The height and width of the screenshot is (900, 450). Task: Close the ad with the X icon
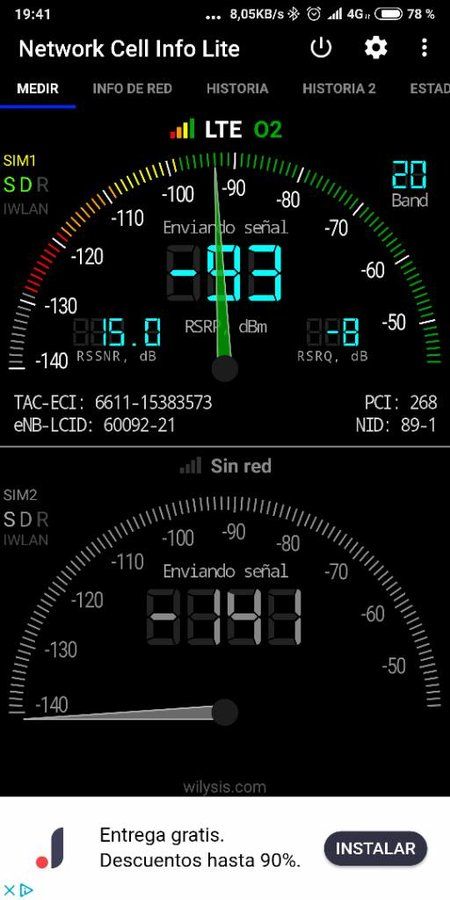click(9, 890)
